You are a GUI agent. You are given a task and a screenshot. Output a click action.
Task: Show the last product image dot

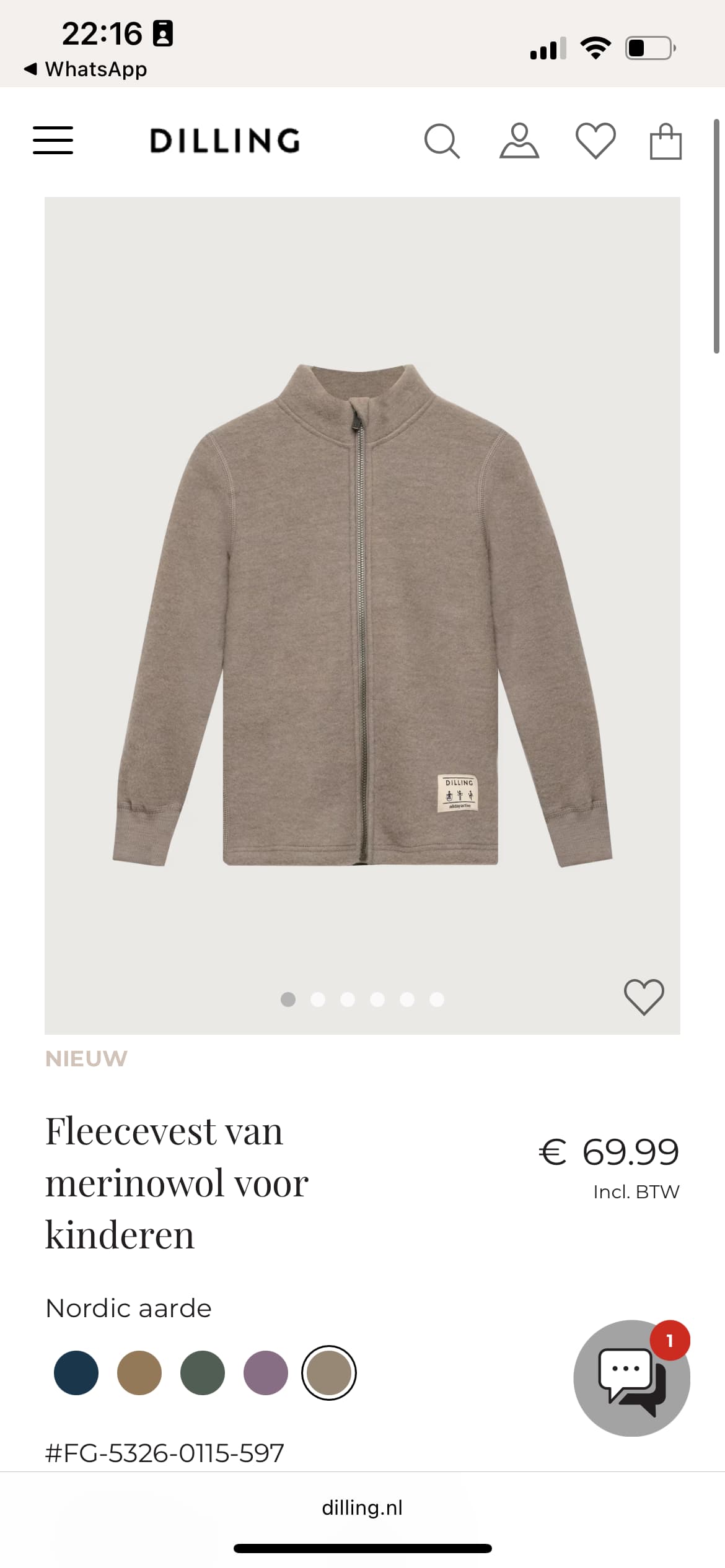click(437, 999)
